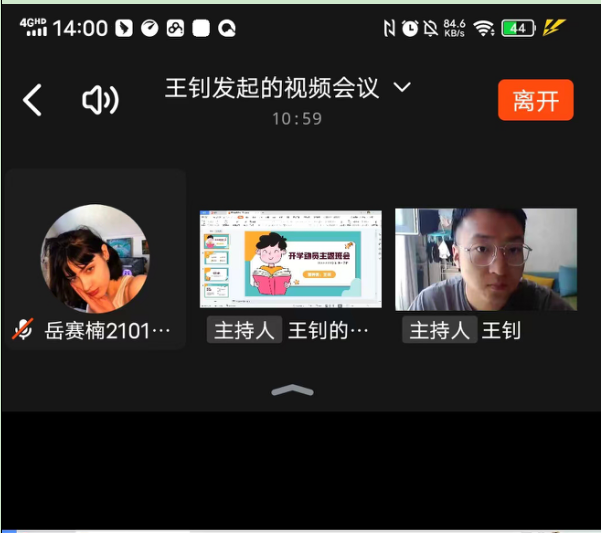Tap the red 离开 button to leave
The width and height of the screenshot is (601, 533).
(x=535, y=100)
